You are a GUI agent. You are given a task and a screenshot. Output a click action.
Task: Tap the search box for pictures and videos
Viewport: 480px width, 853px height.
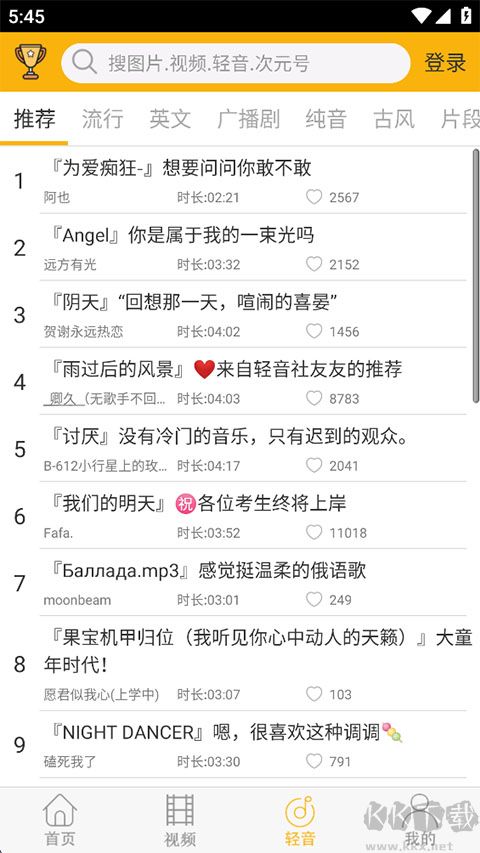(236, 63)
